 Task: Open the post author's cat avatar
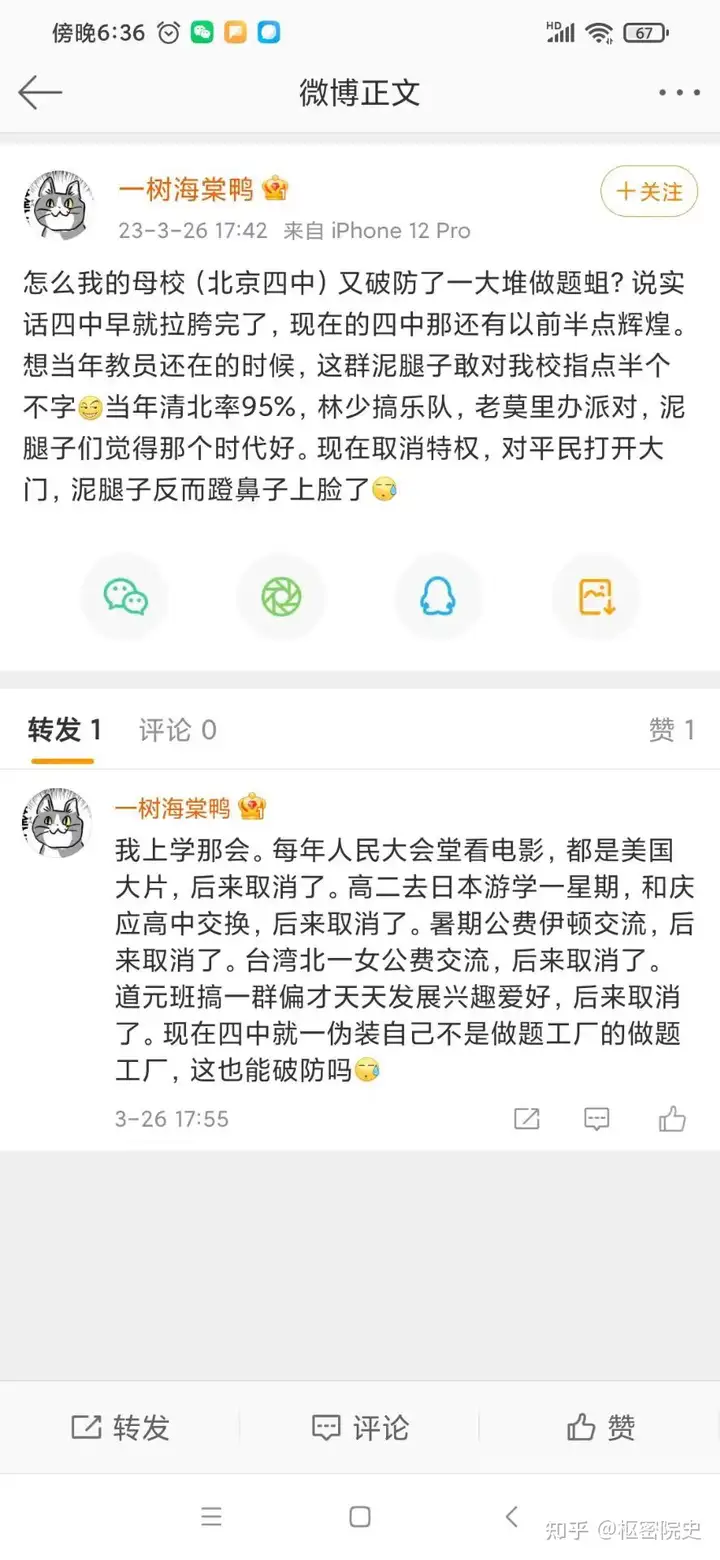58,205
